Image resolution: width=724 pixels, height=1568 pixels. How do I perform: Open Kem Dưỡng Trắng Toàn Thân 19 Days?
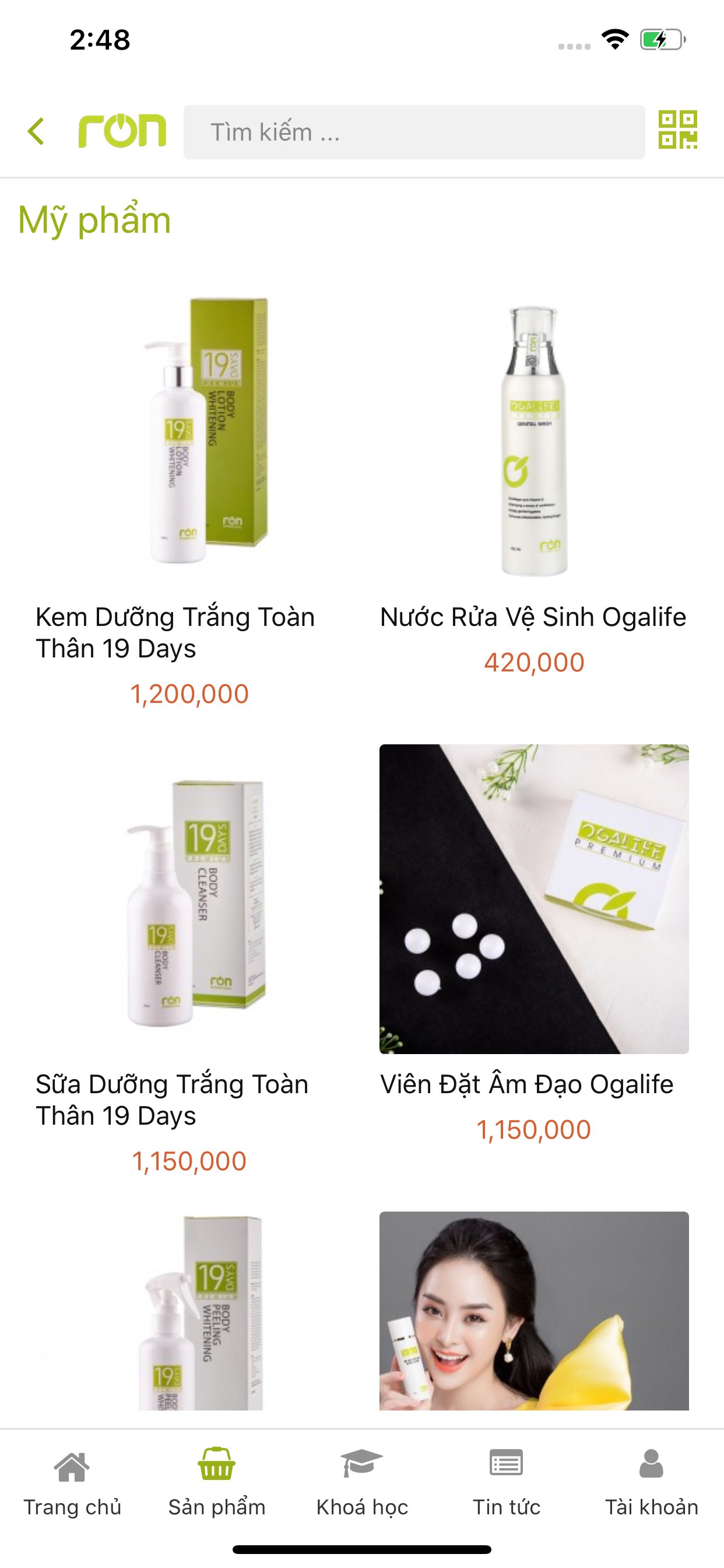coord(189,432)
